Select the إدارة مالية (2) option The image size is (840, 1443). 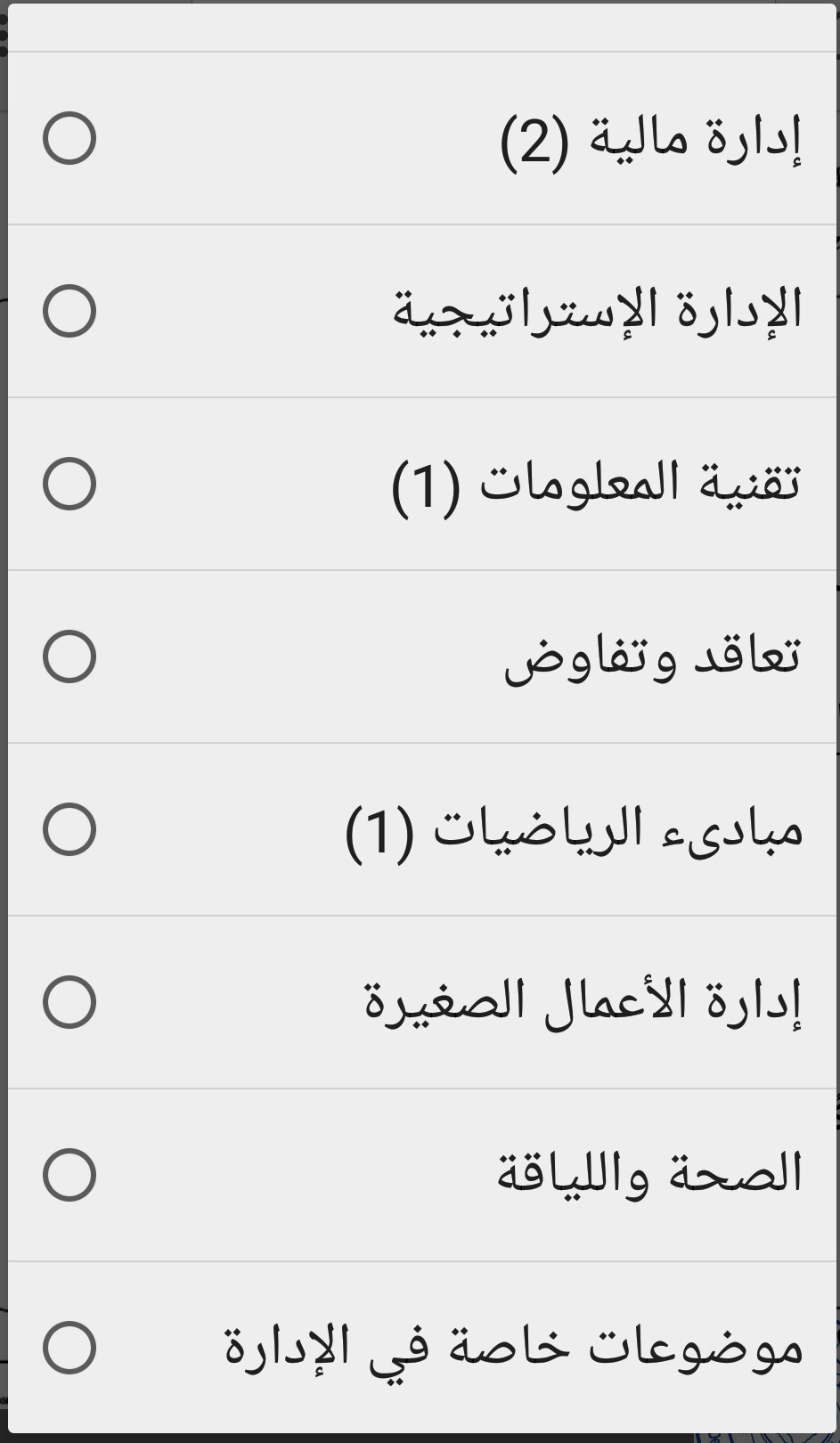421,138
